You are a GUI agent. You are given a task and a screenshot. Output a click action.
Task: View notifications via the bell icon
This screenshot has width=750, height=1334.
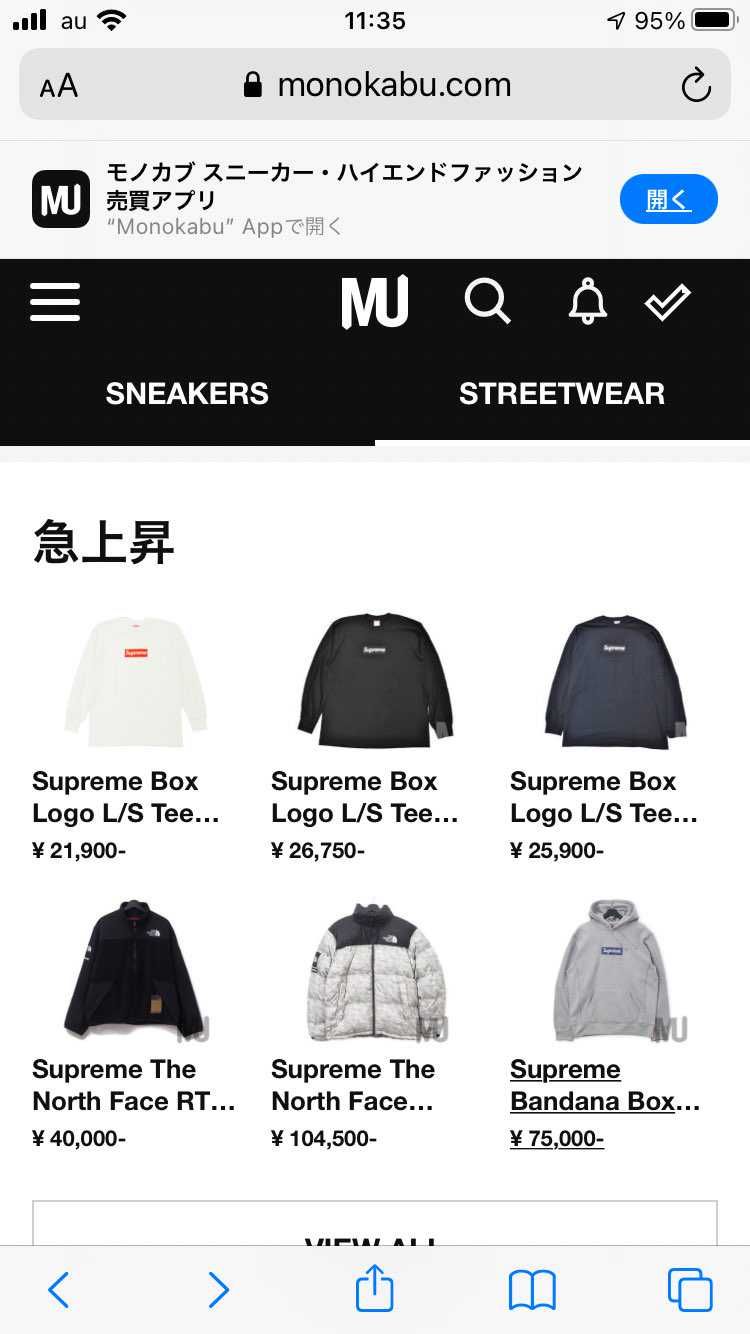point(587,301)
